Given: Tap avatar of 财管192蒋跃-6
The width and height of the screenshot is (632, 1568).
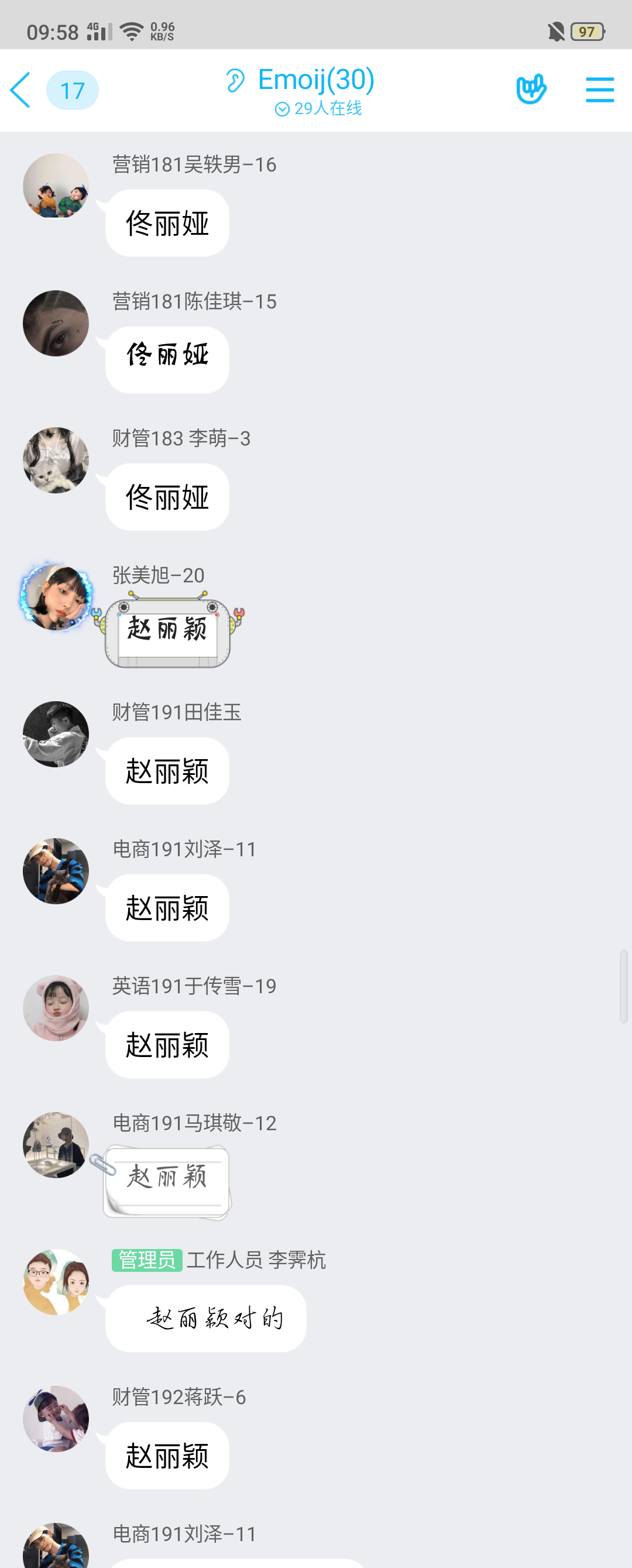Looking at the screenshot, I should pos(56,1419).
